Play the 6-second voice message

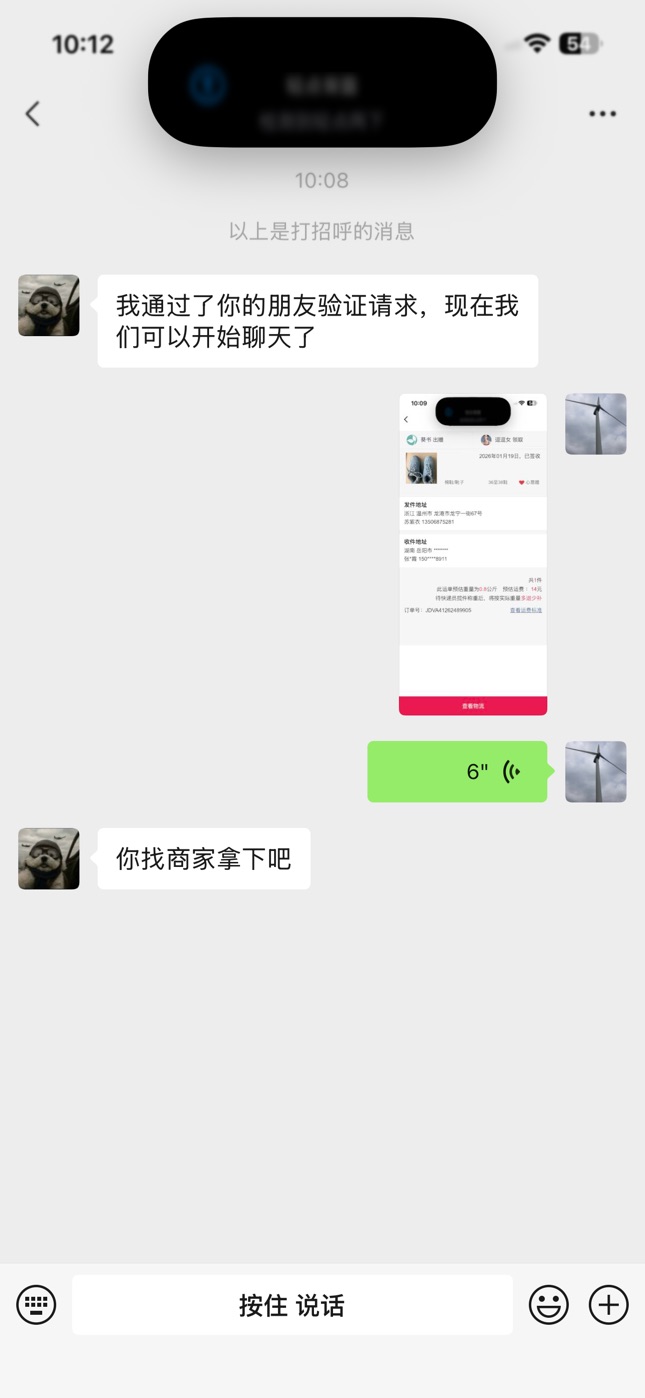(x=457, y=771)
